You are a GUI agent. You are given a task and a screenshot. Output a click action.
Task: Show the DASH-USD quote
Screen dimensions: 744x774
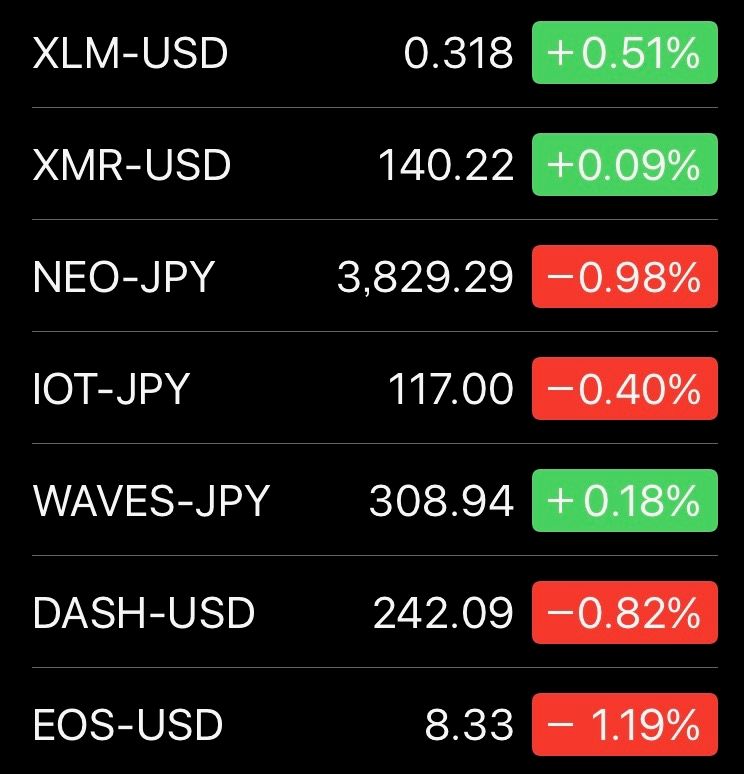[x=143, y=613]
